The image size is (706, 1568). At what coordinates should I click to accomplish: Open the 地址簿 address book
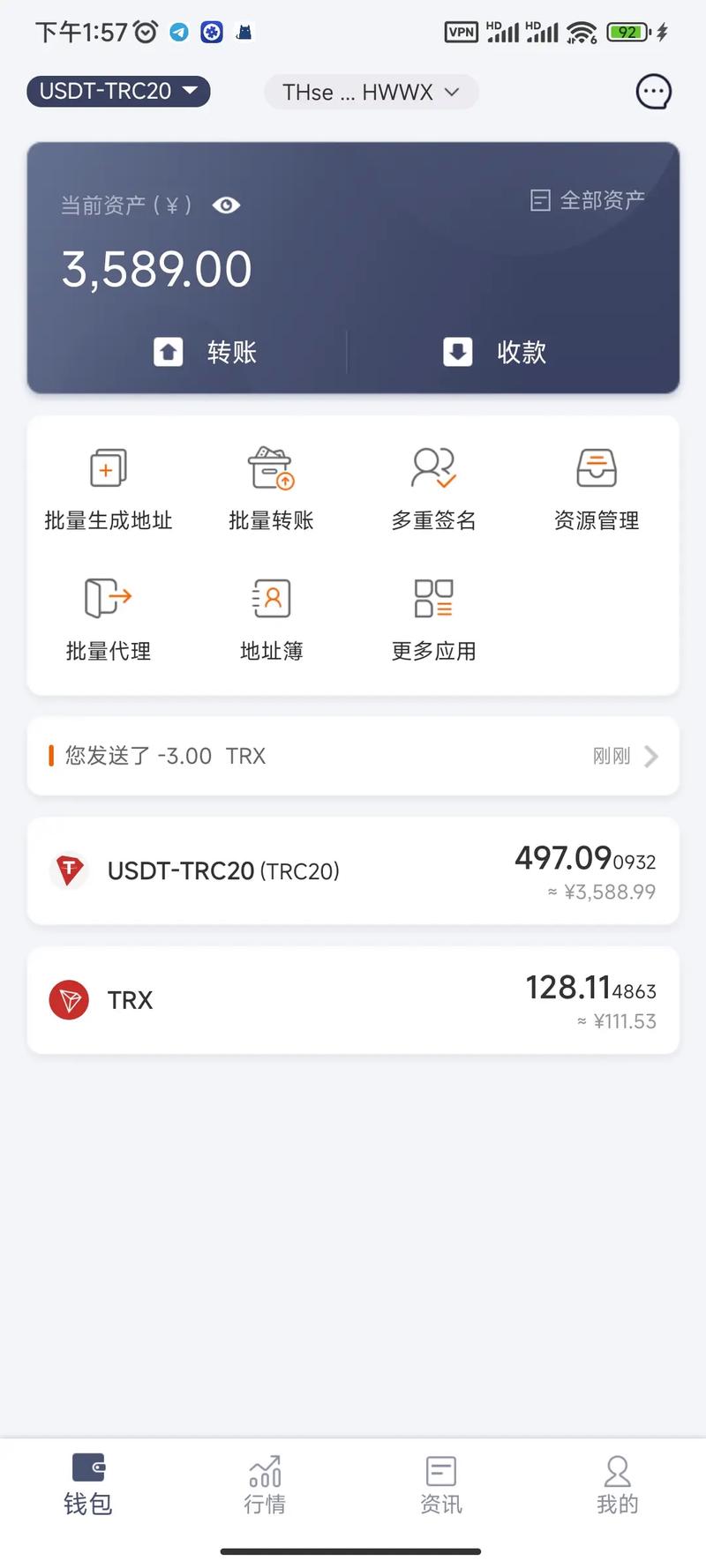270,617
